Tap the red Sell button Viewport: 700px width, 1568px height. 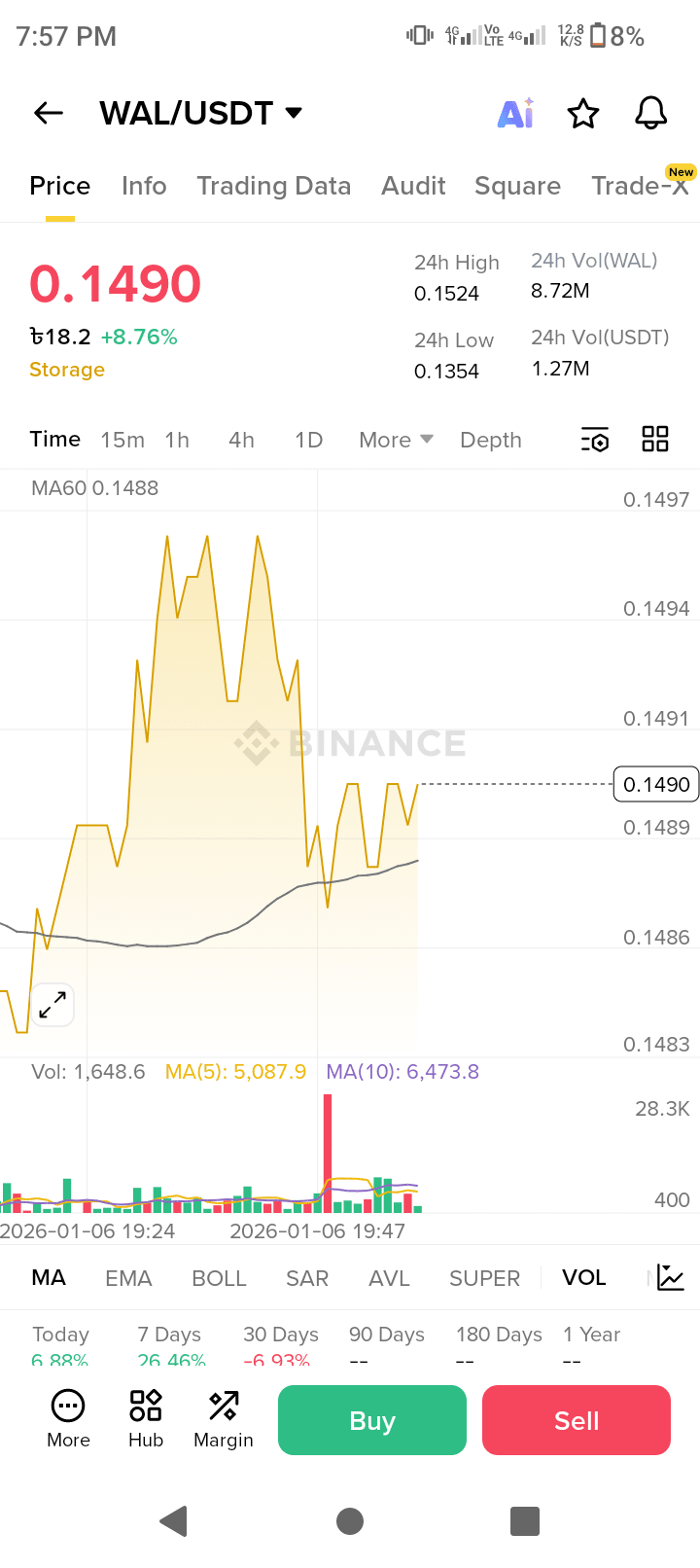pos(577,1420)
